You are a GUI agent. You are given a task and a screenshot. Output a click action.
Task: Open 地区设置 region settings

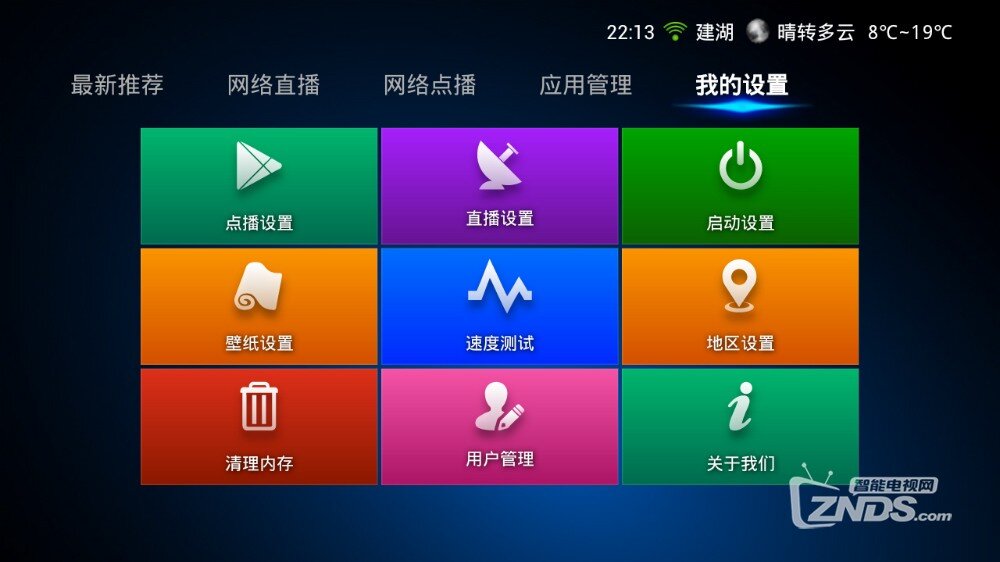pos(740,306)
